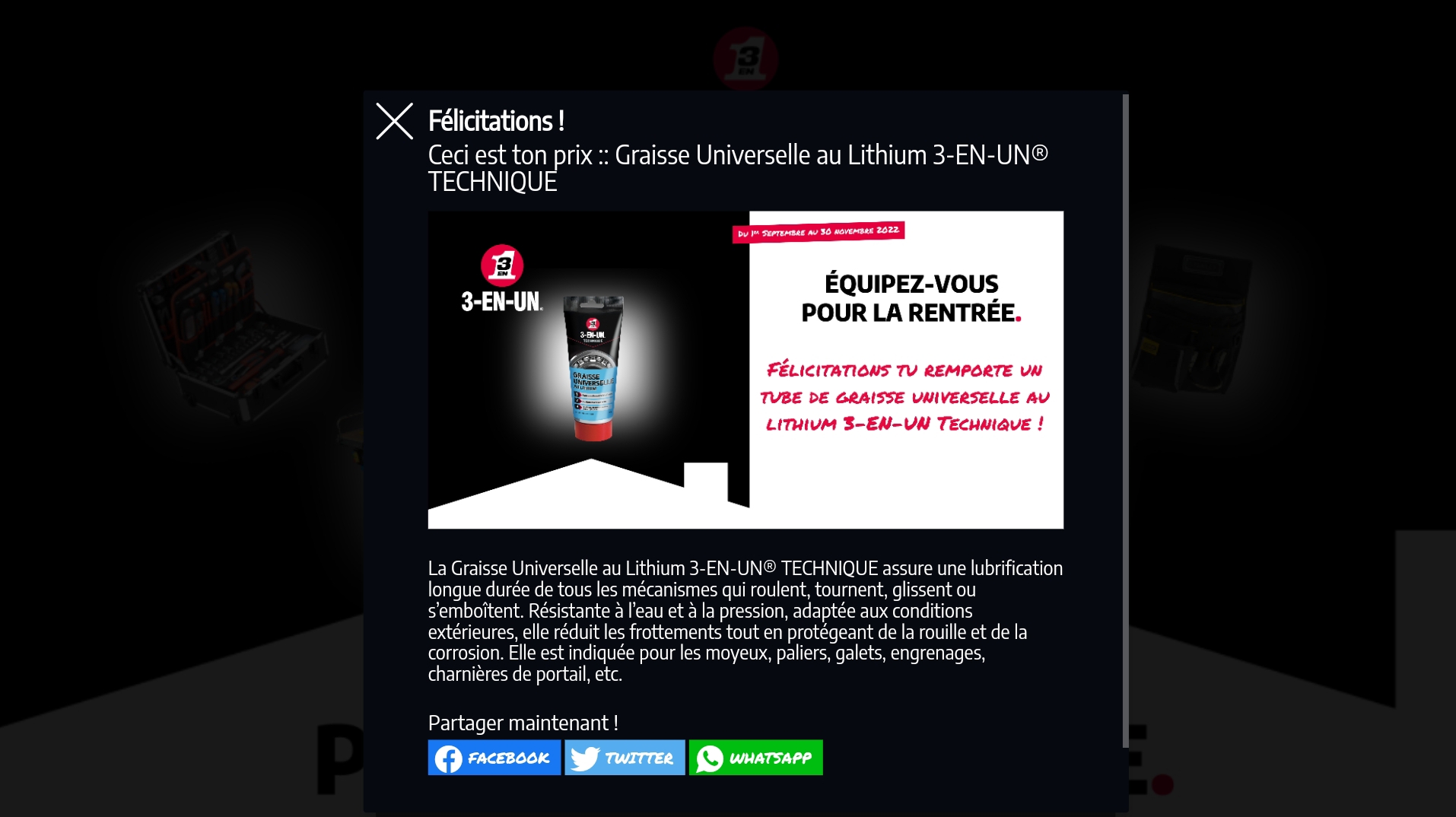
Task: Share the prize on Twitter
Action: click(x=624, y=758)
